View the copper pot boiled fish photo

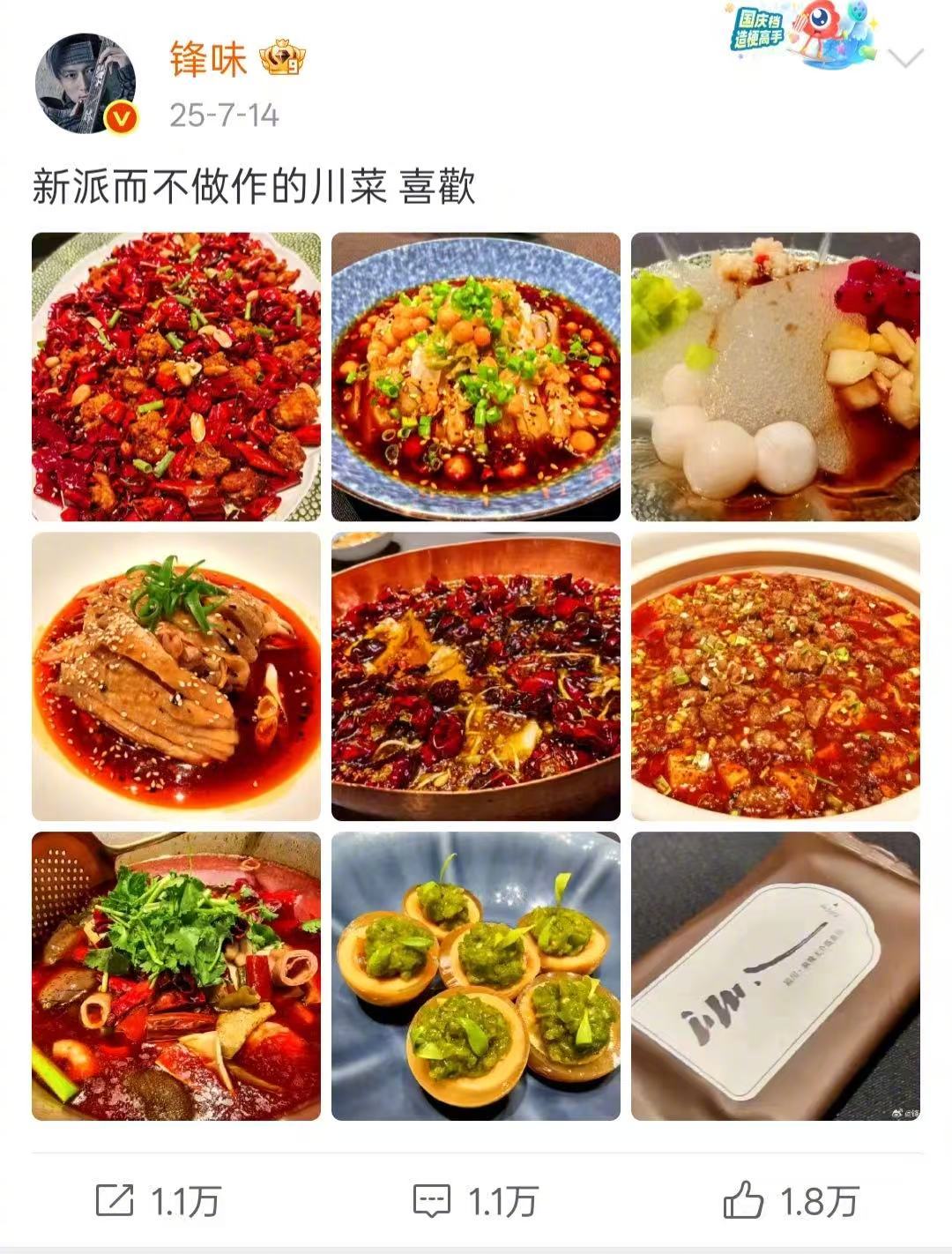pyautogui.click(x=476, y=676)
